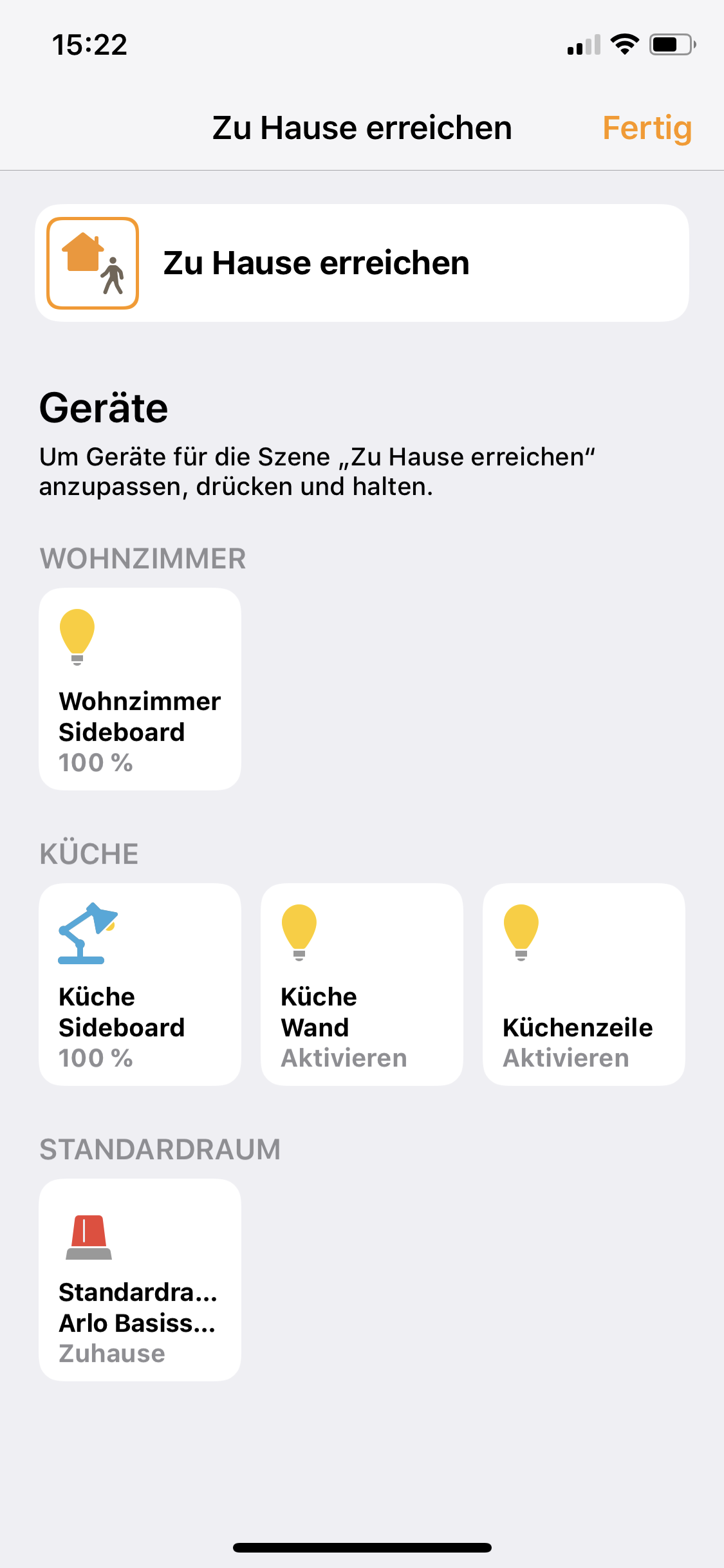The width and height of the screenshot is (724, 1568).
Task: Tap Fertig to finish editing the scene
Action: pyautogui.click(x=646, y=128)
